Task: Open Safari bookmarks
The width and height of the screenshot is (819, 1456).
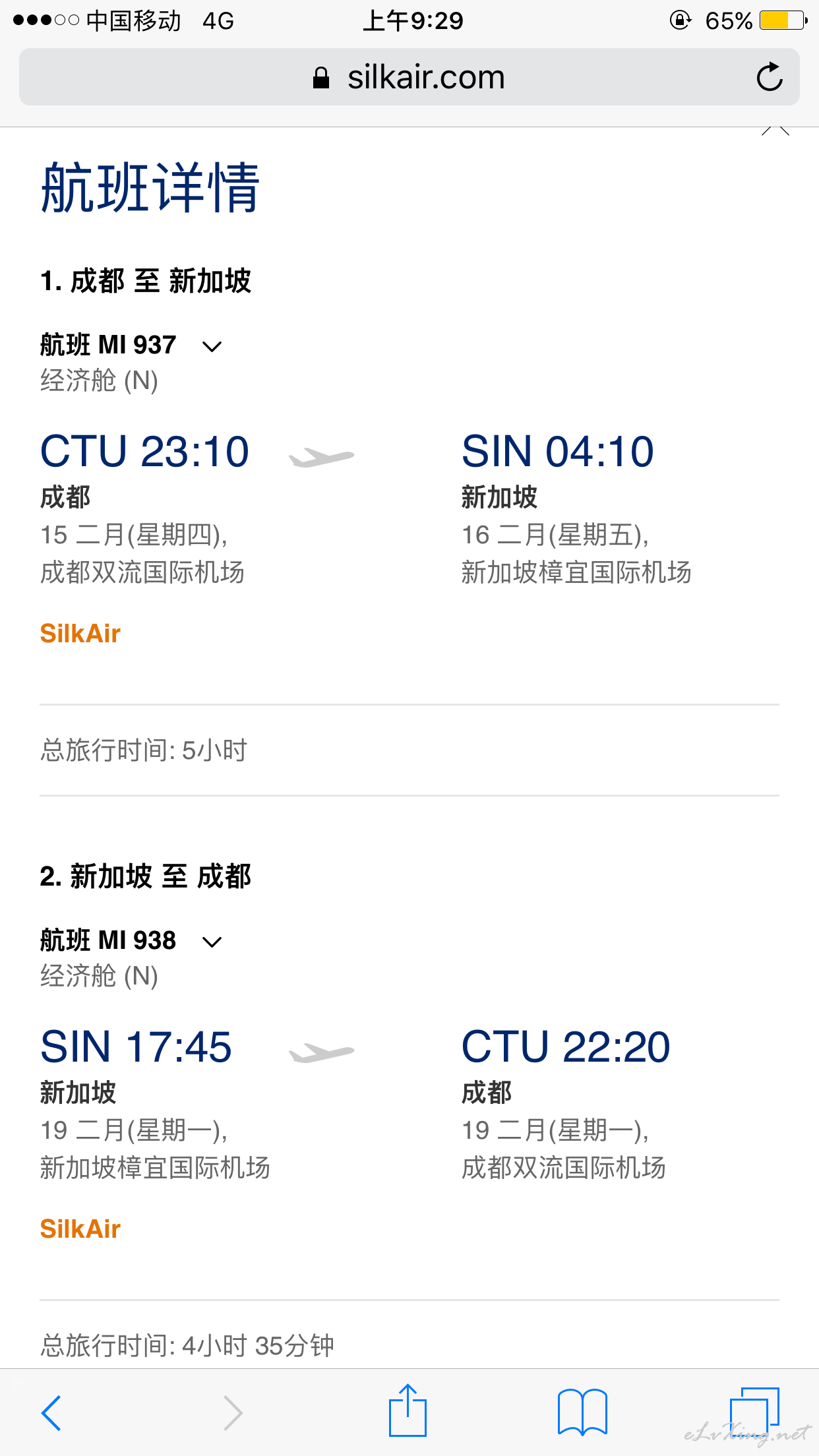Action: click(582, 1412)
